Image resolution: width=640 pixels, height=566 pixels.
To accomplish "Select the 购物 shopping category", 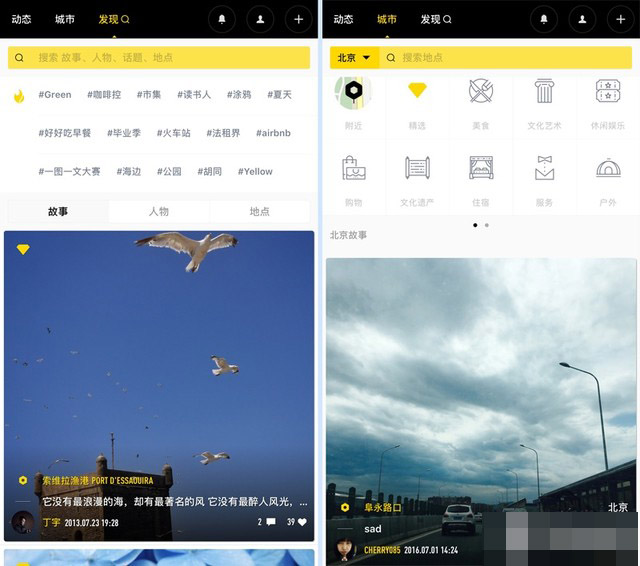I will point(354,178).
